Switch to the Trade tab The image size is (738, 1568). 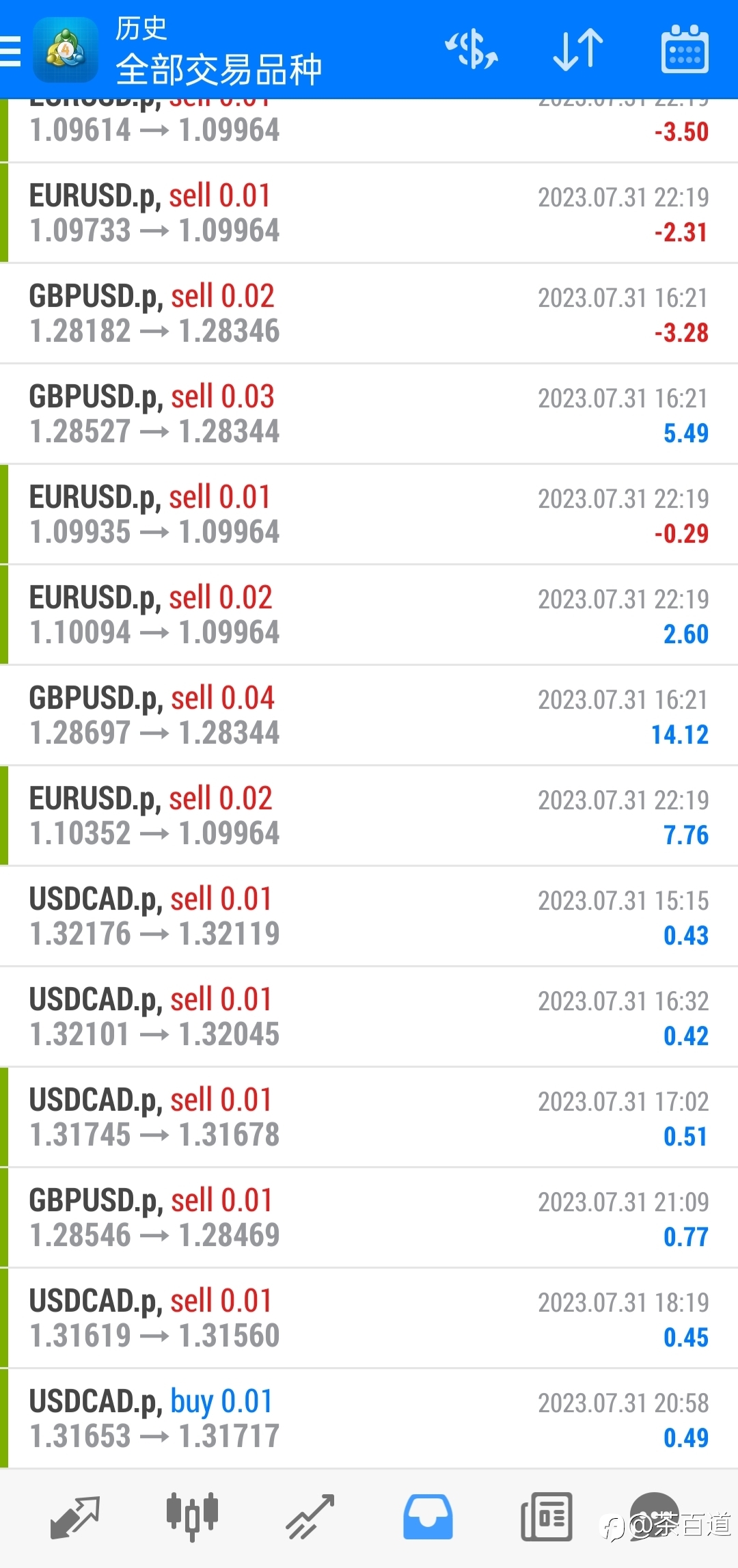tap(310, 1517)
